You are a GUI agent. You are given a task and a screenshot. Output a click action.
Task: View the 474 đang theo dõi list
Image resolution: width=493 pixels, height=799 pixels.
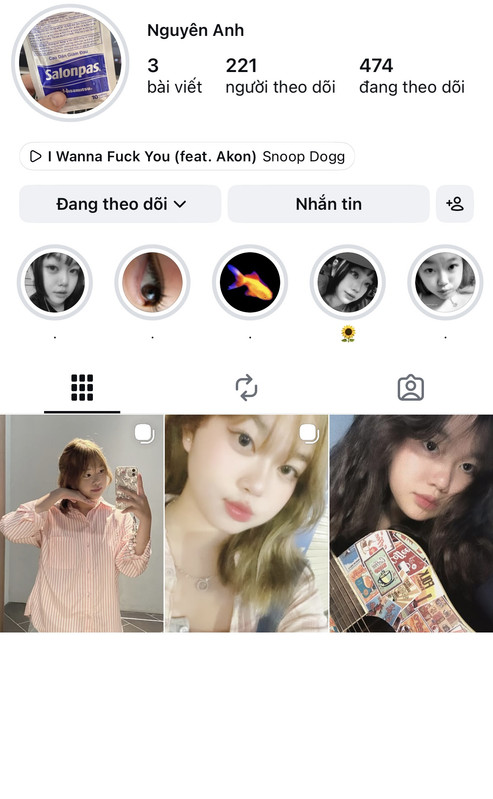[x=411, y=76]
